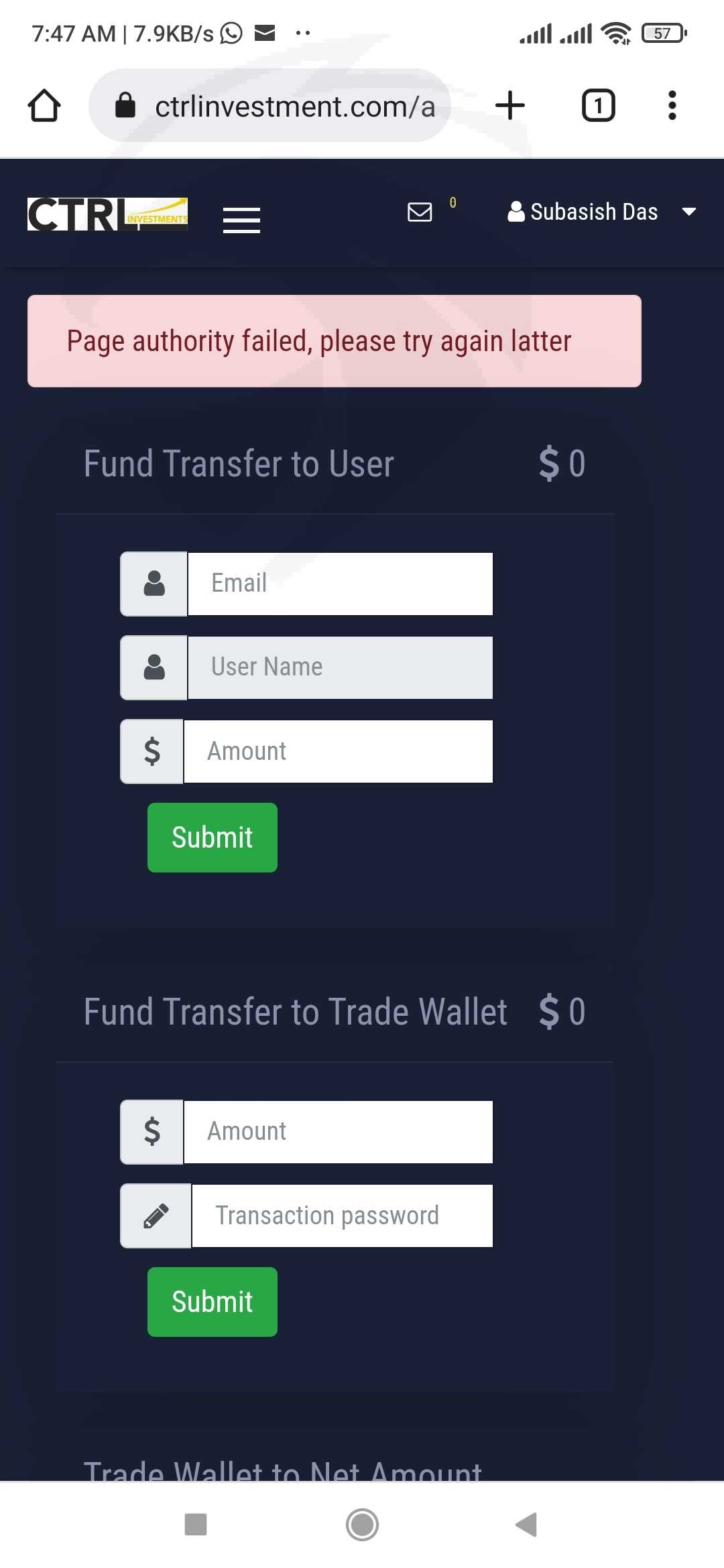This screenshot has width=724, height=1568.
Task: Submit the Trade Wallet transfer form
Action: pos(213,1302)
